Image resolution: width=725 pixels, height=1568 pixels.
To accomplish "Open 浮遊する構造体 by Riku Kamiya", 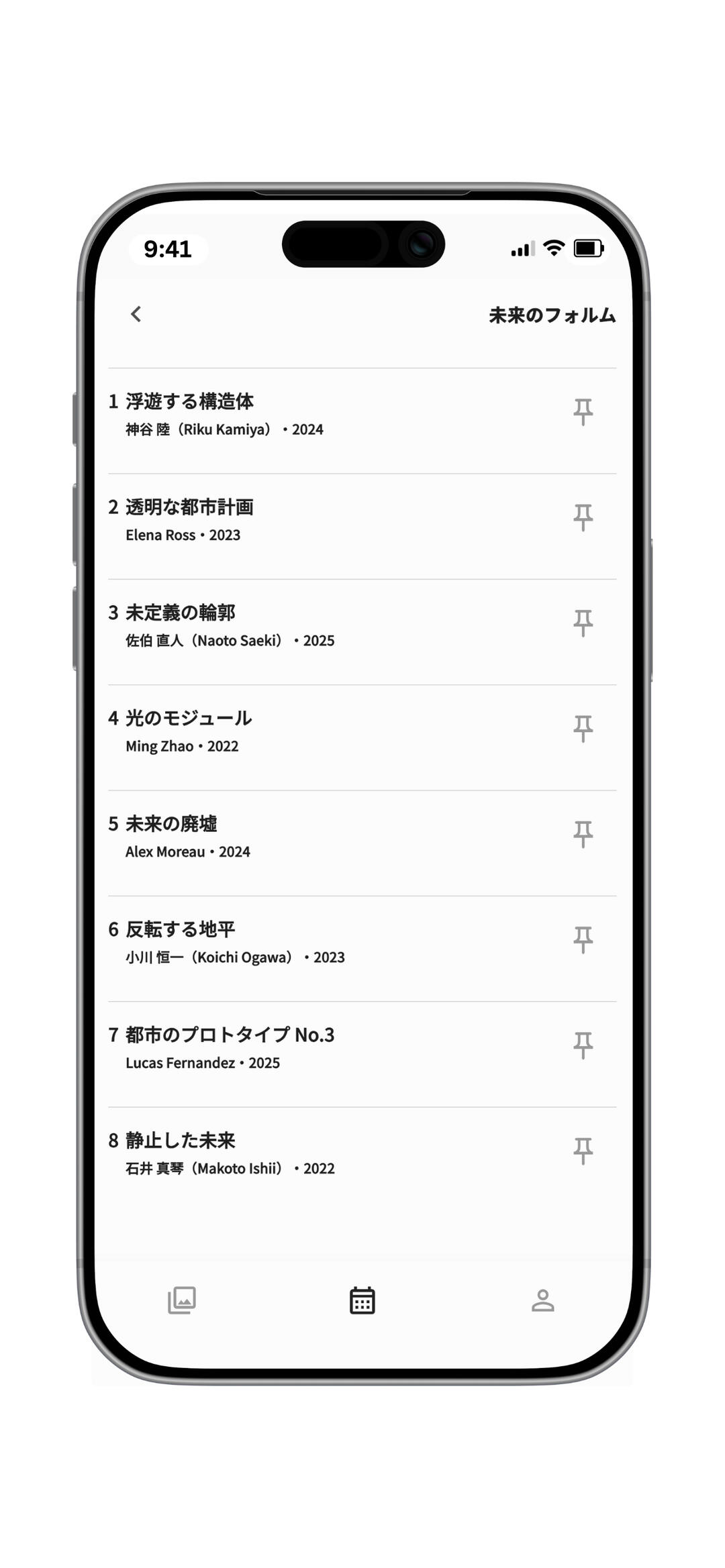I will (x=269, y=414).
